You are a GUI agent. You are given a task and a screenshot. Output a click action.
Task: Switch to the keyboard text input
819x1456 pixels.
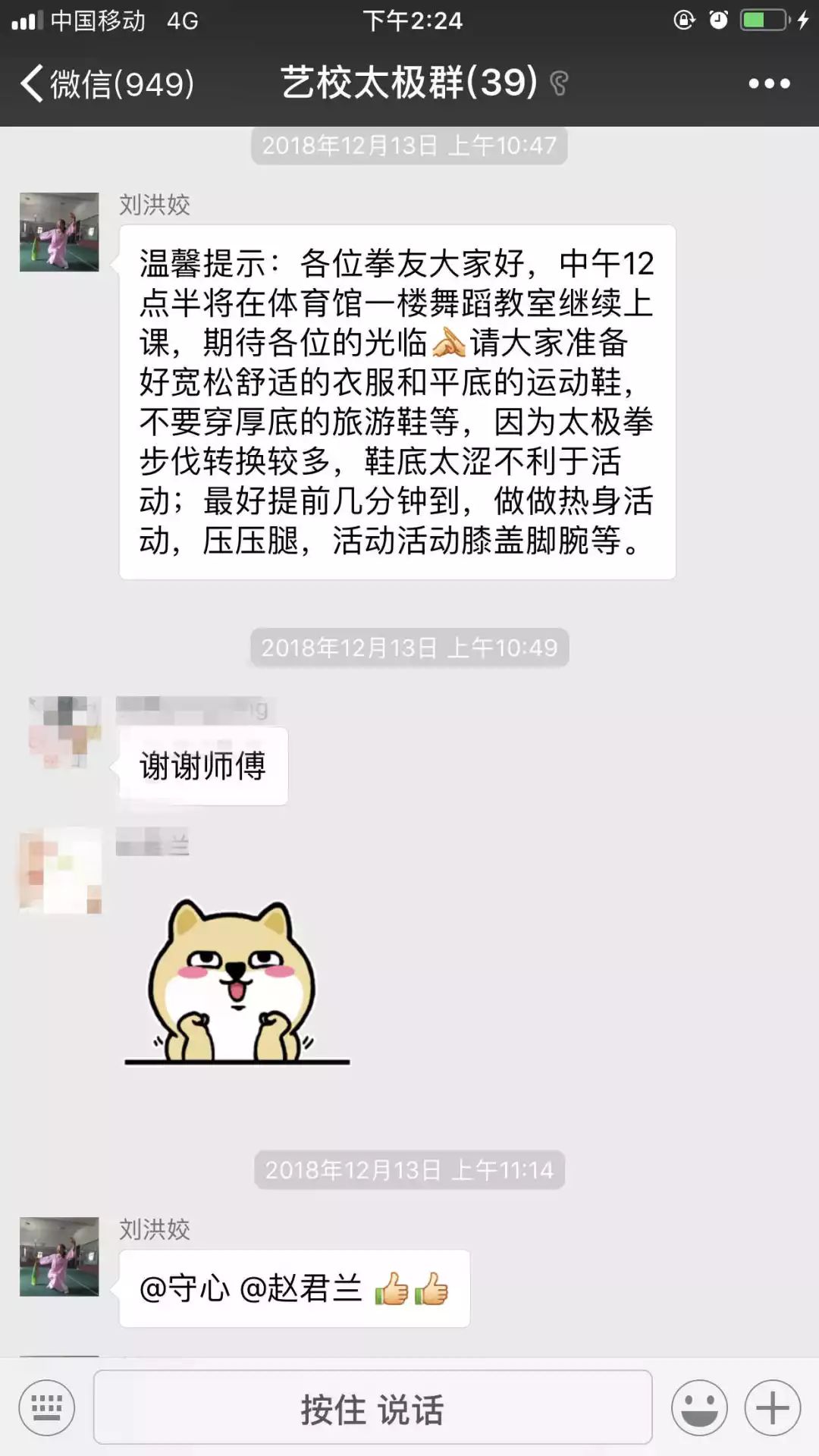pyautogui.click(x=47, y=1408)
